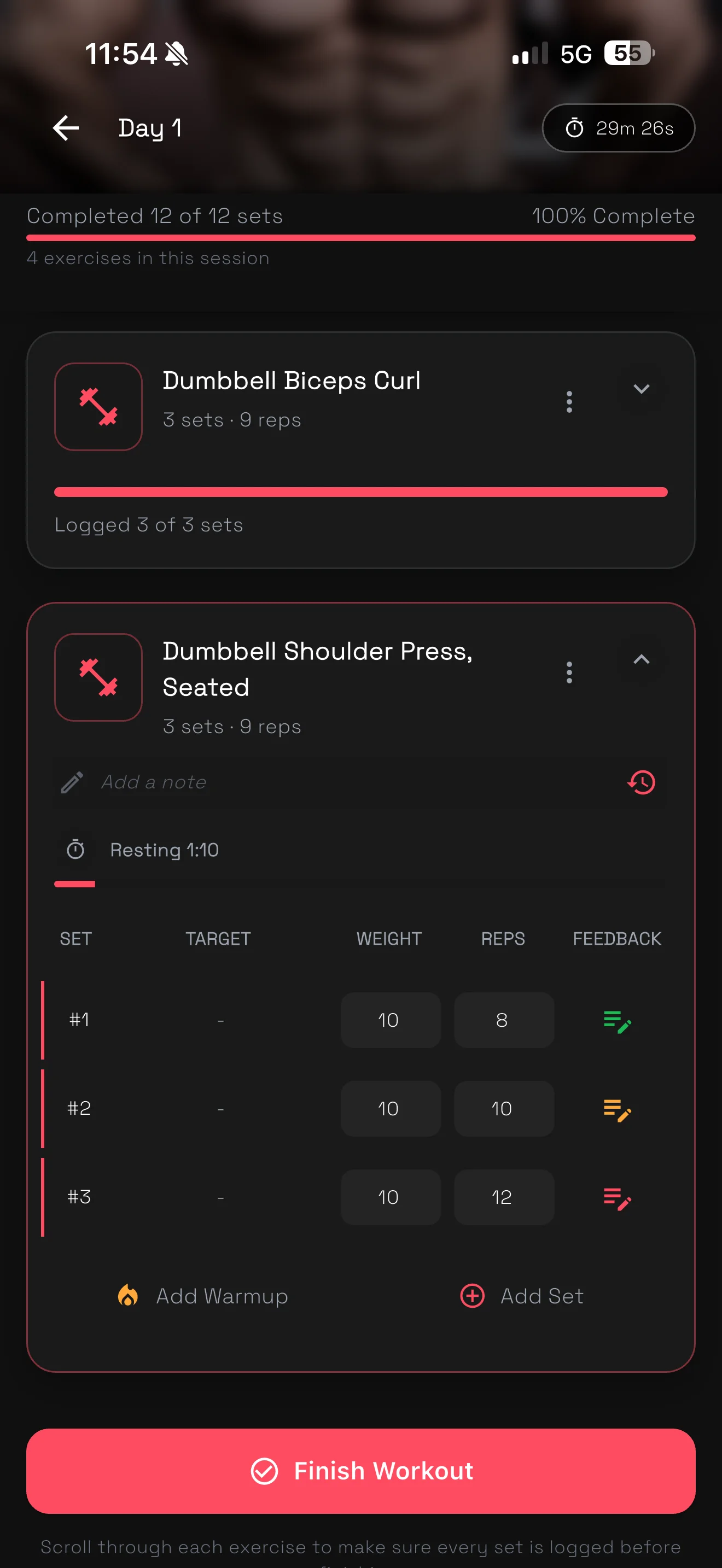
Task: Collapse the Dumbbell Shoulder Press card
Action: point(641,659)
